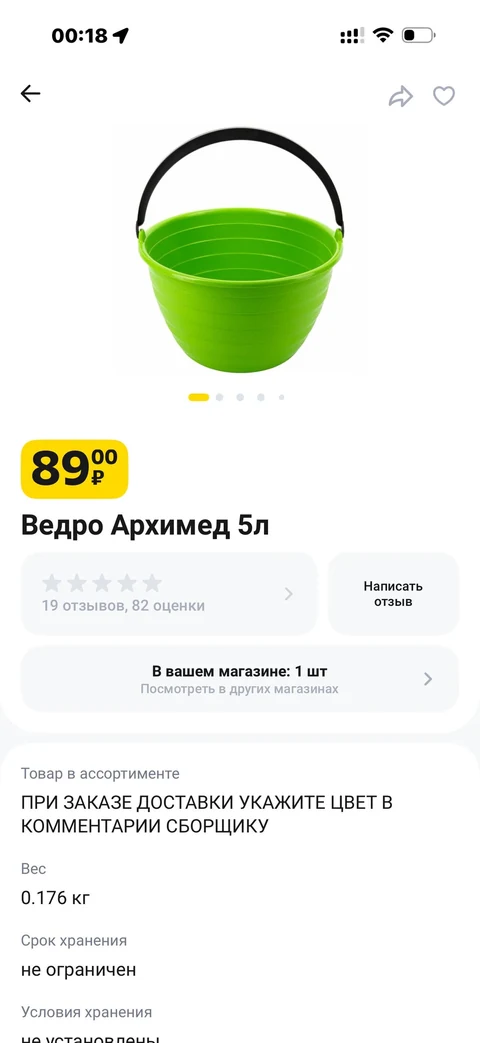Open the 19 reviews and 82 ratings
The width and height of the screenshot is (480, 1043).
[x=170, y=594]
